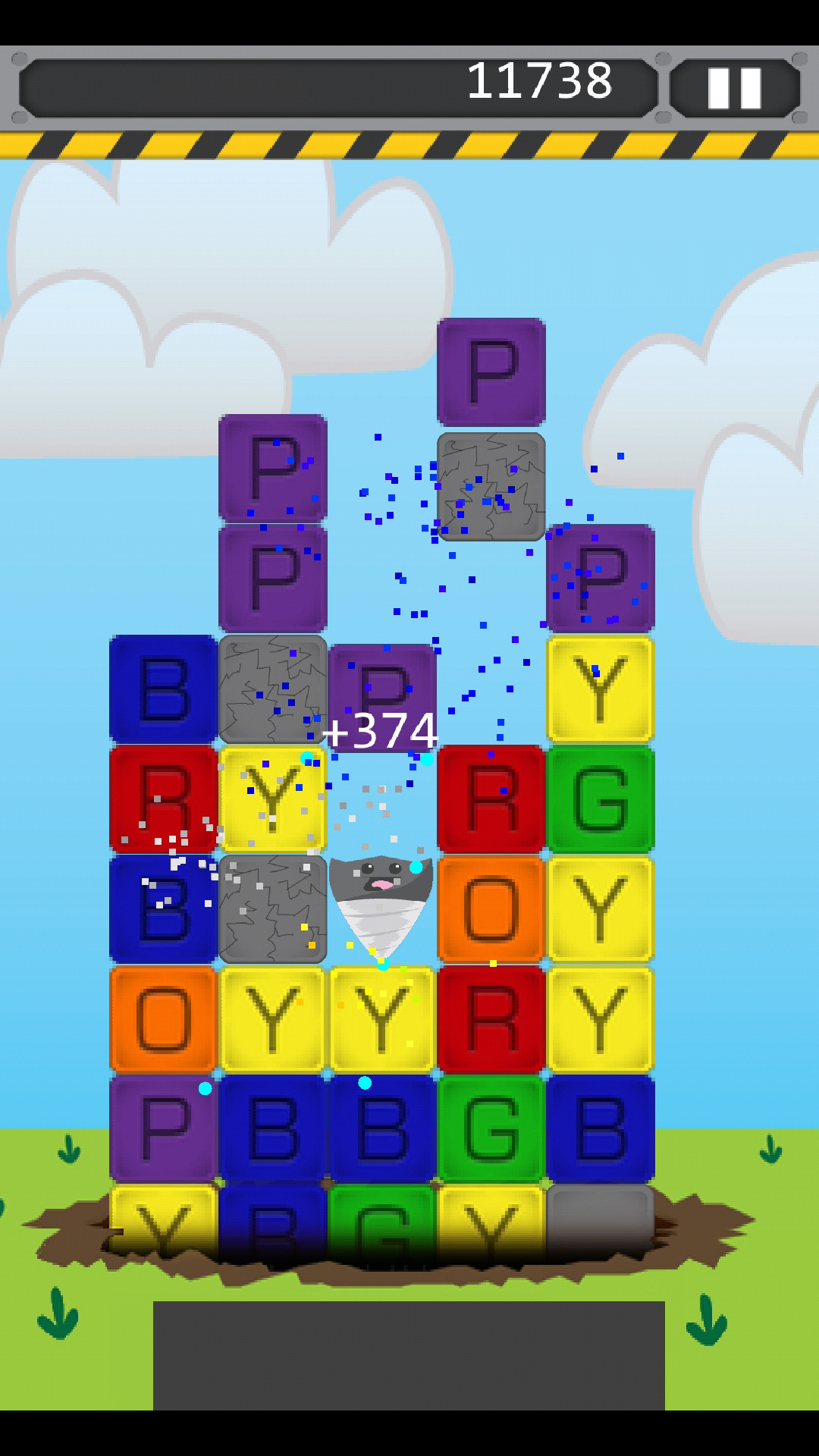Pause the game
Image resolution: width=819 pixels, height=1456 pixels.
tap(734, 89)
